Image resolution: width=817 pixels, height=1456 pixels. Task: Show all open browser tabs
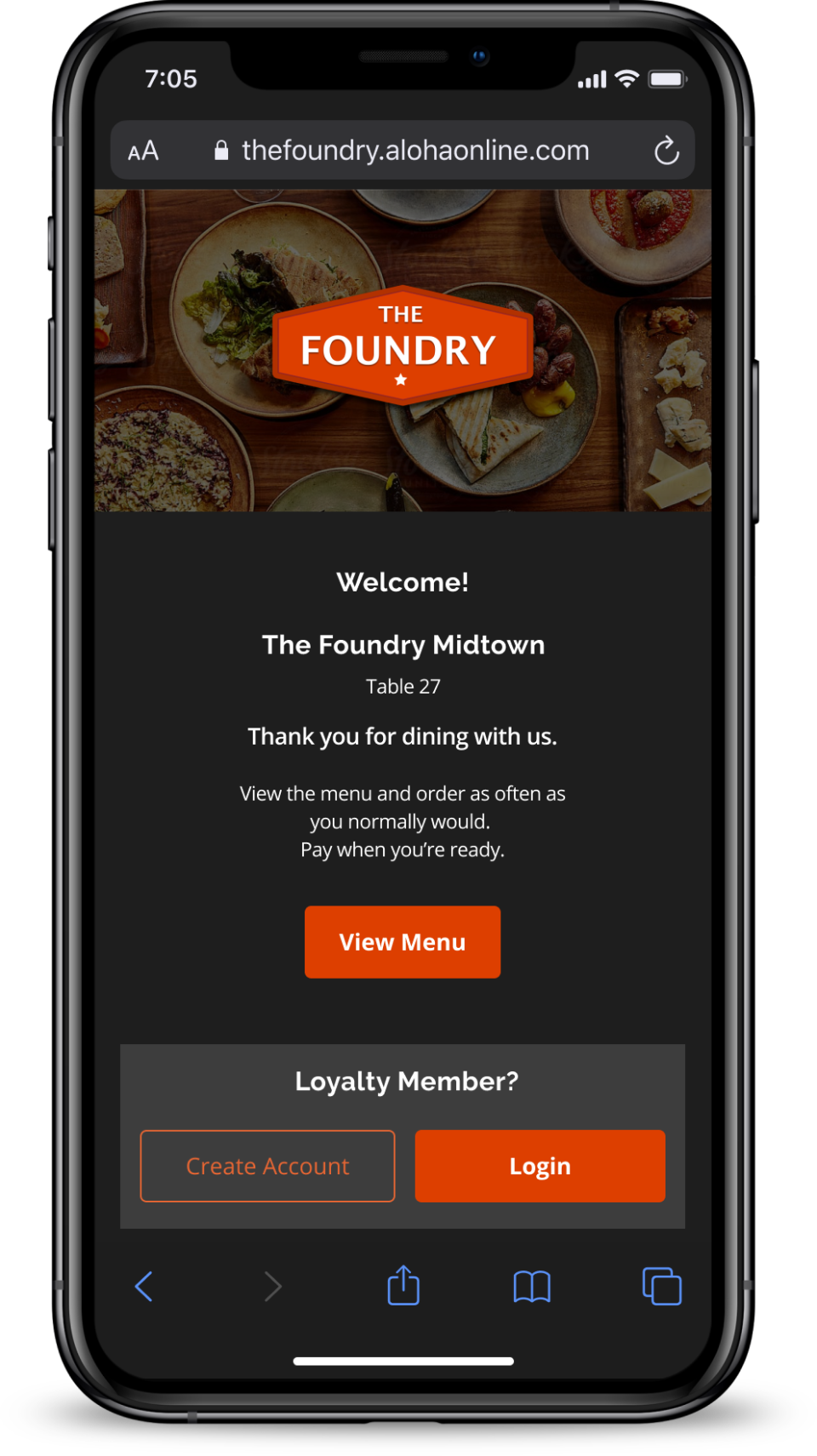click(x=661, y=1286)
